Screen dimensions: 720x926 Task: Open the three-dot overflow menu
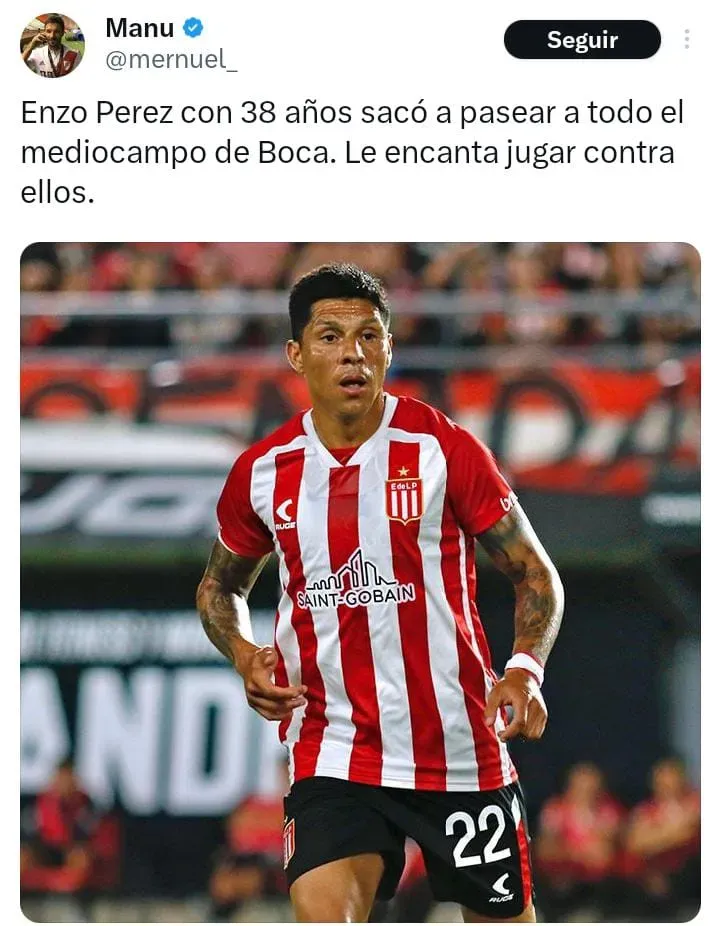(x=686, y=40)
